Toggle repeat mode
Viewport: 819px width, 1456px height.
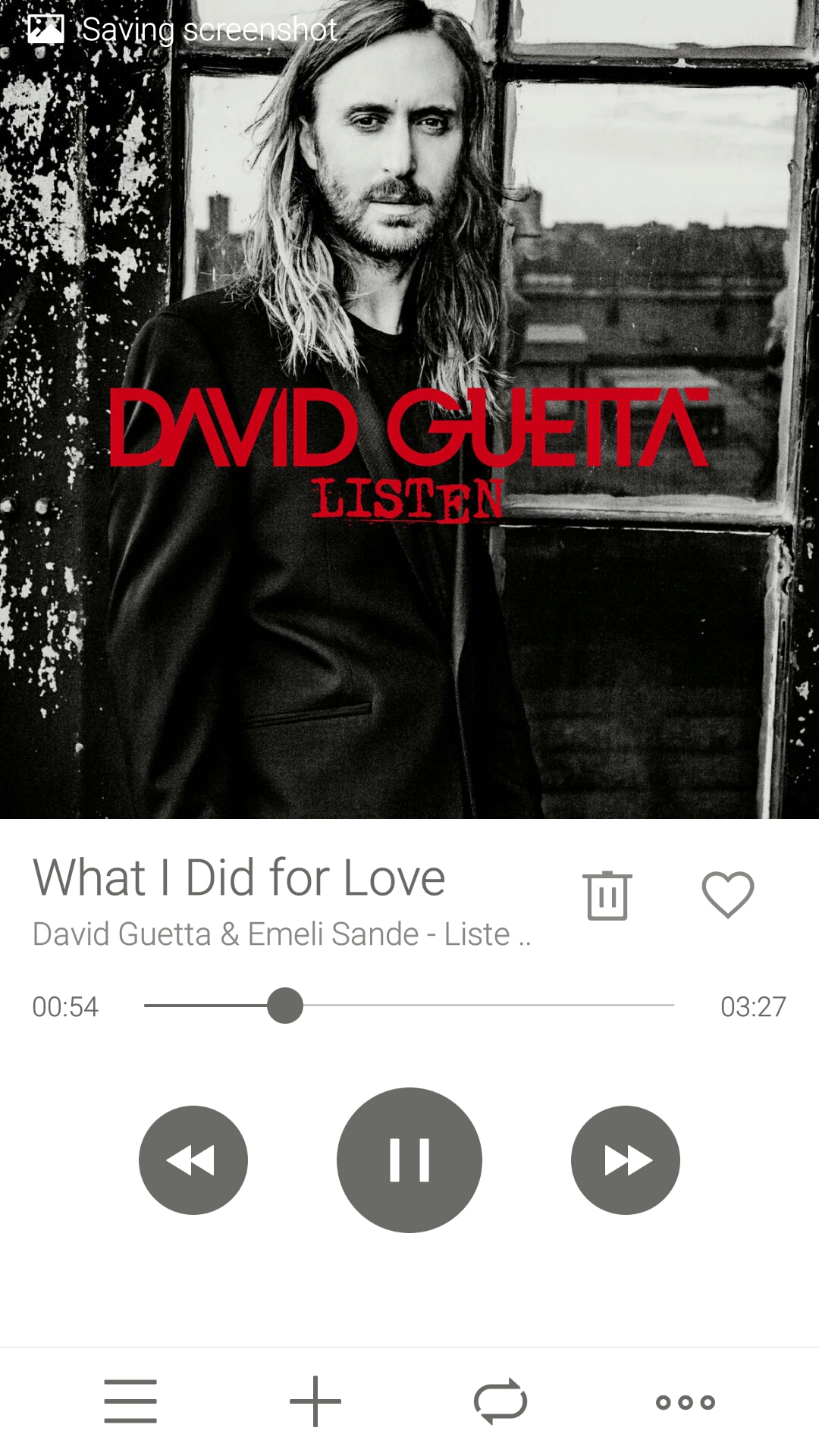500,1401
